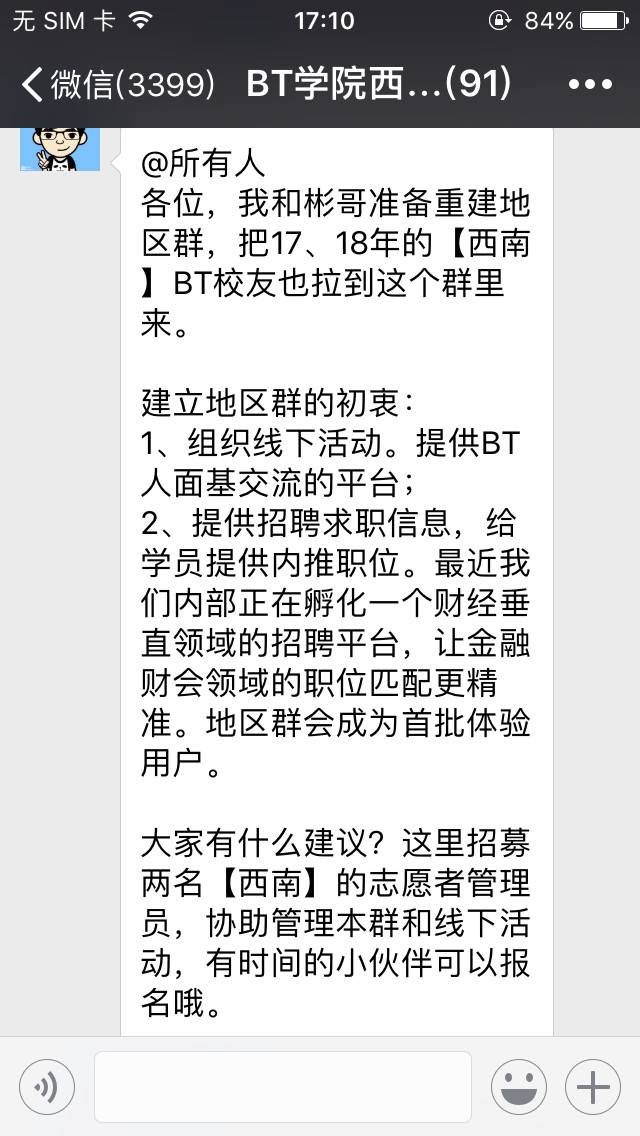The height and width of the screenshot is (1136, 640).
Task: Go back to the 微信 chat list
Action: (118, 85)
